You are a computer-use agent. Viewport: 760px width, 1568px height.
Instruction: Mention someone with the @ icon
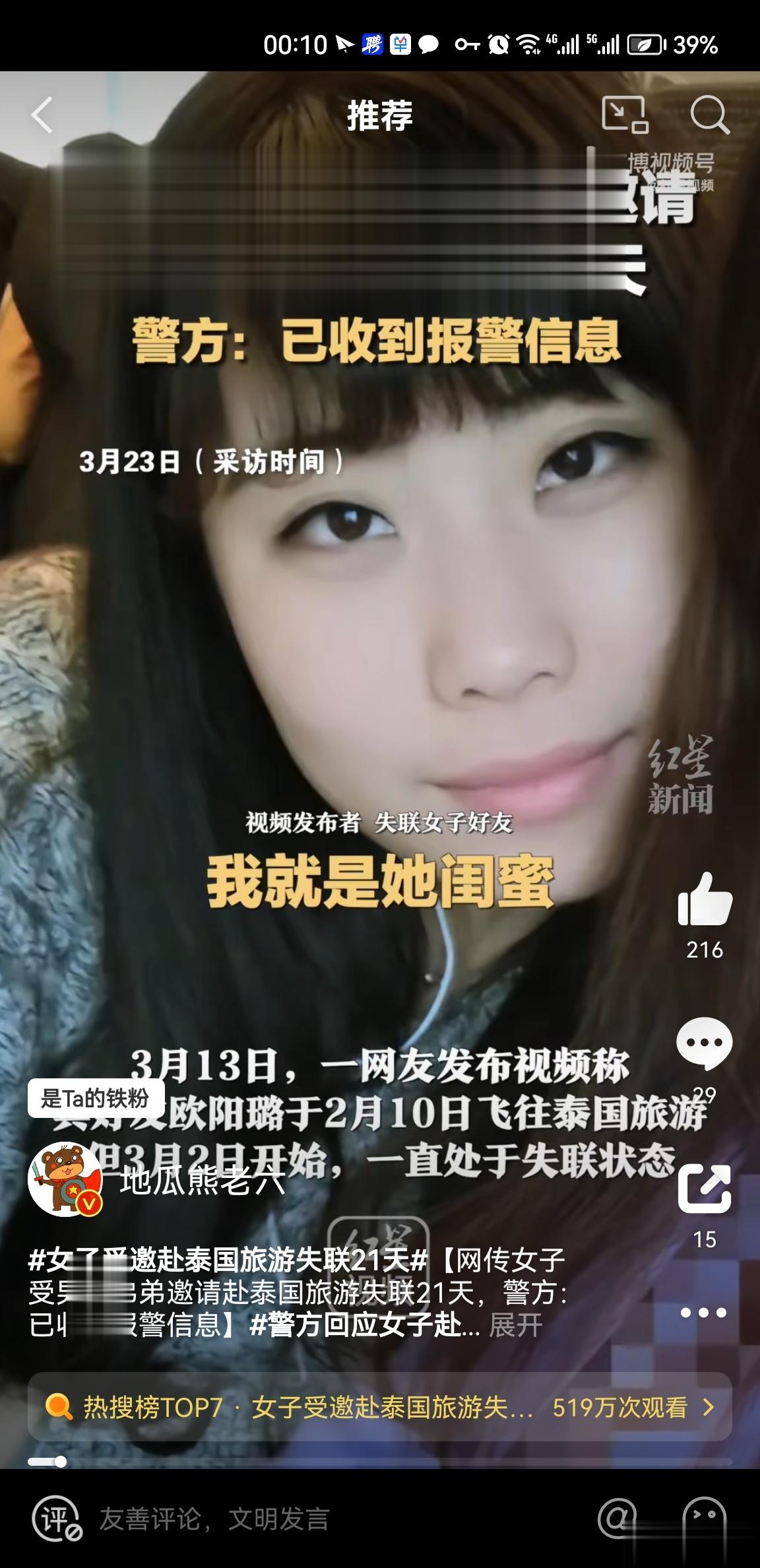click(617, 1518)
